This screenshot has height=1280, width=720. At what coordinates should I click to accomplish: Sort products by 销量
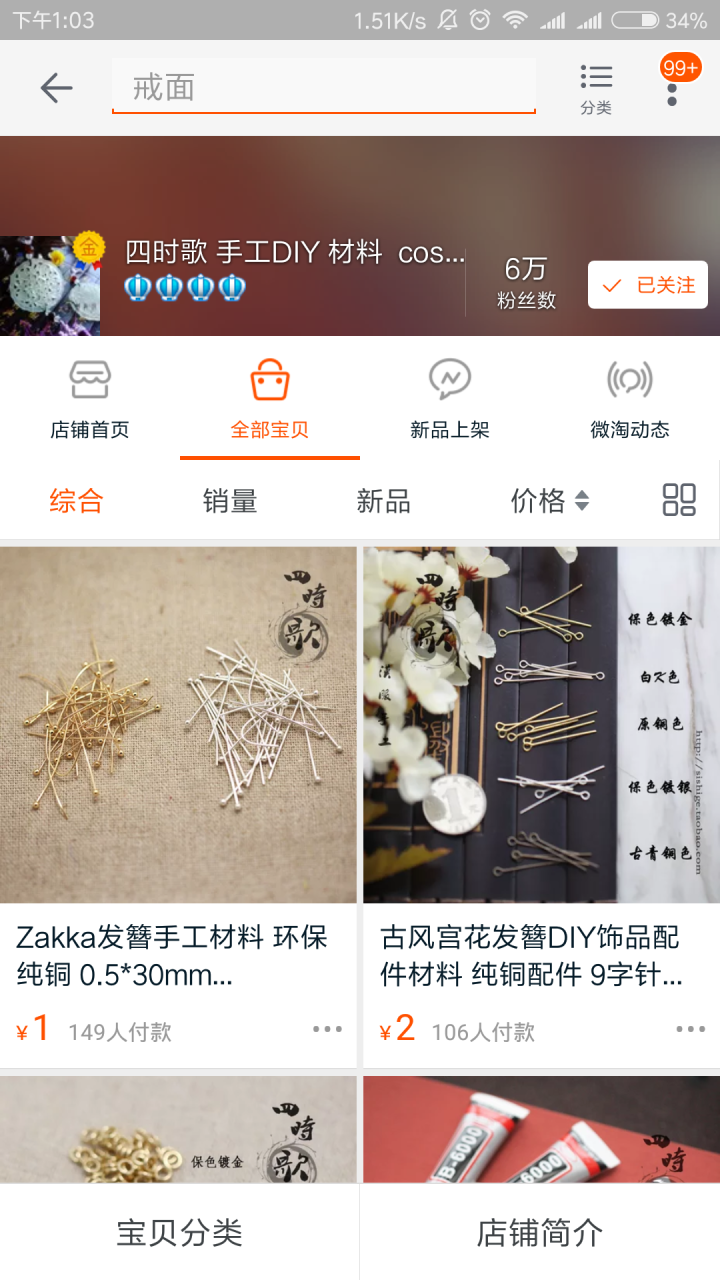coord(230,501)
